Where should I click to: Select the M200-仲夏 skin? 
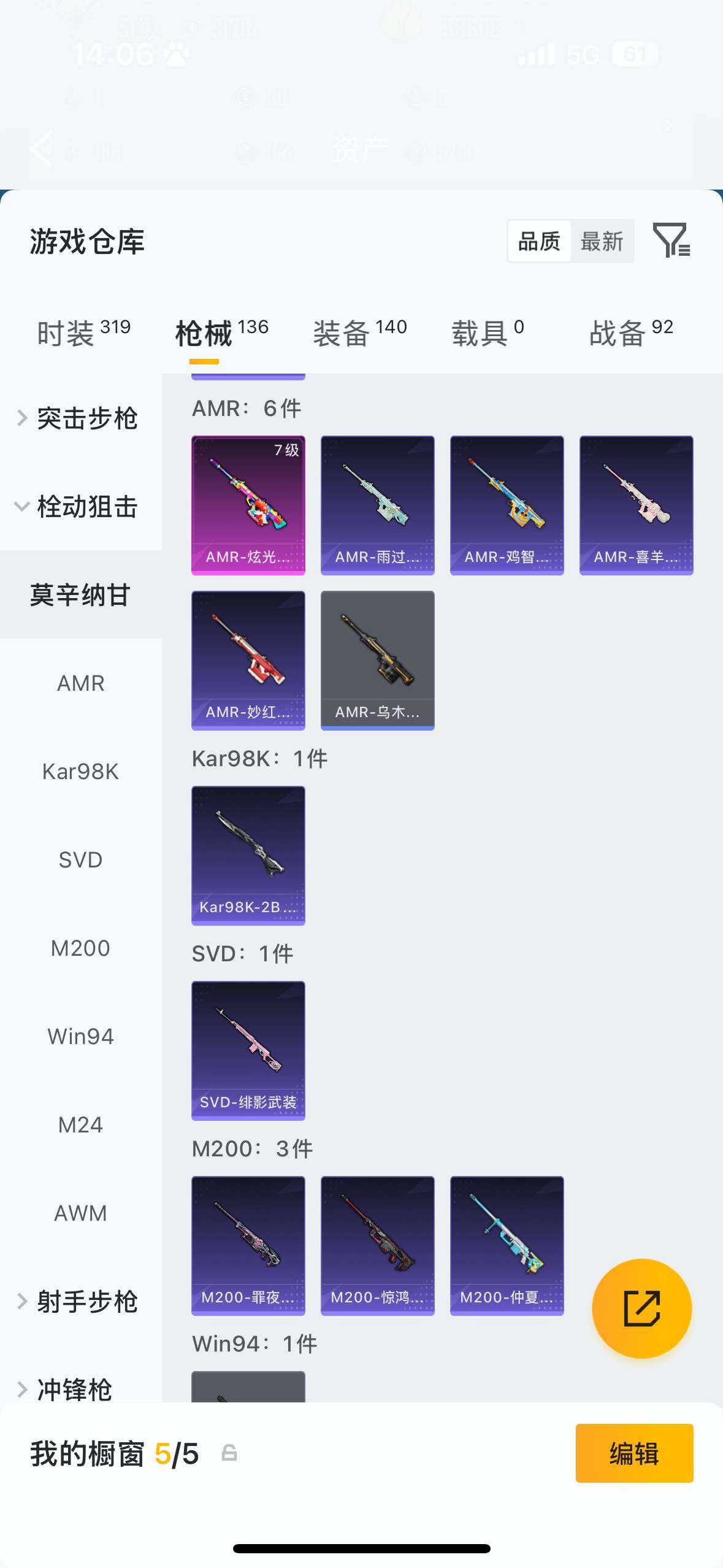click(x=507, y=1245)
